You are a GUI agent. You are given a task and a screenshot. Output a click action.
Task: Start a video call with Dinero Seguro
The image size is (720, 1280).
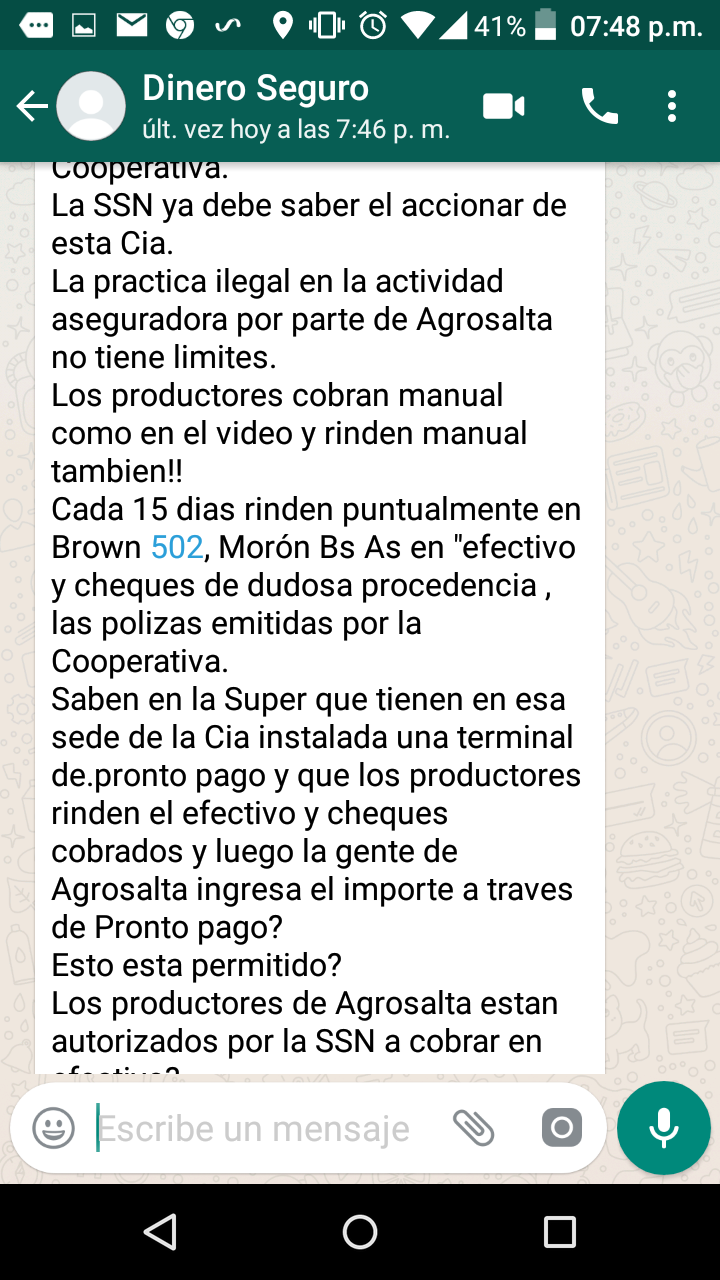click(504, 106)
